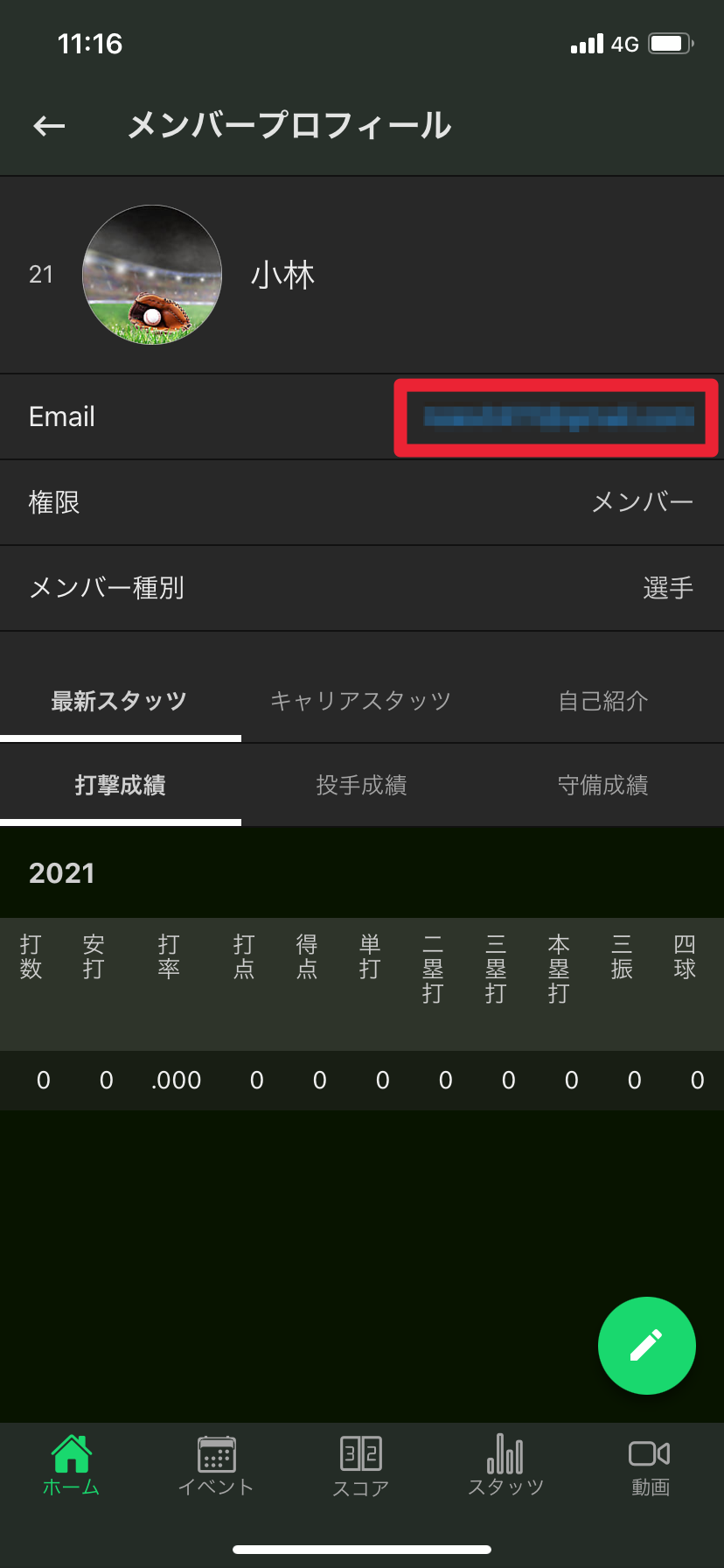
Task: Go back using the top arrow
Action: pyautogui.click(x=49, y=126)
